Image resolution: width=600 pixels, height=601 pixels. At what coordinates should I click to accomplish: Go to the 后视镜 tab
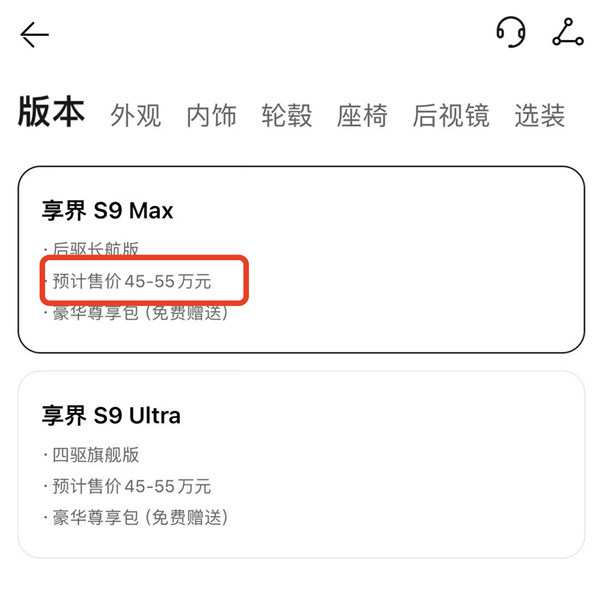pyautogui.click(x=451, y=115)
